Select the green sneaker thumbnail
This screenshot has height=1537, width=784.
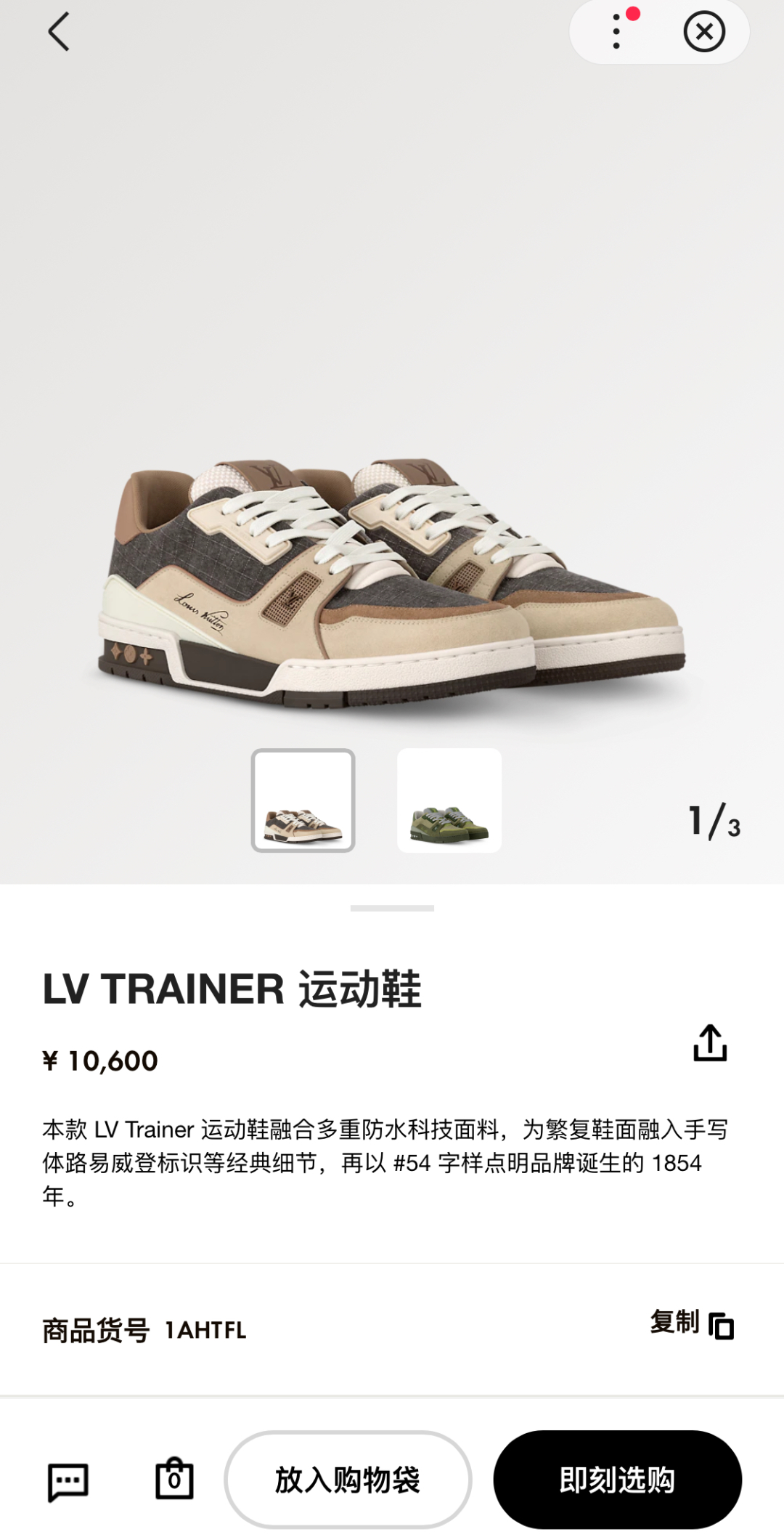449,800
